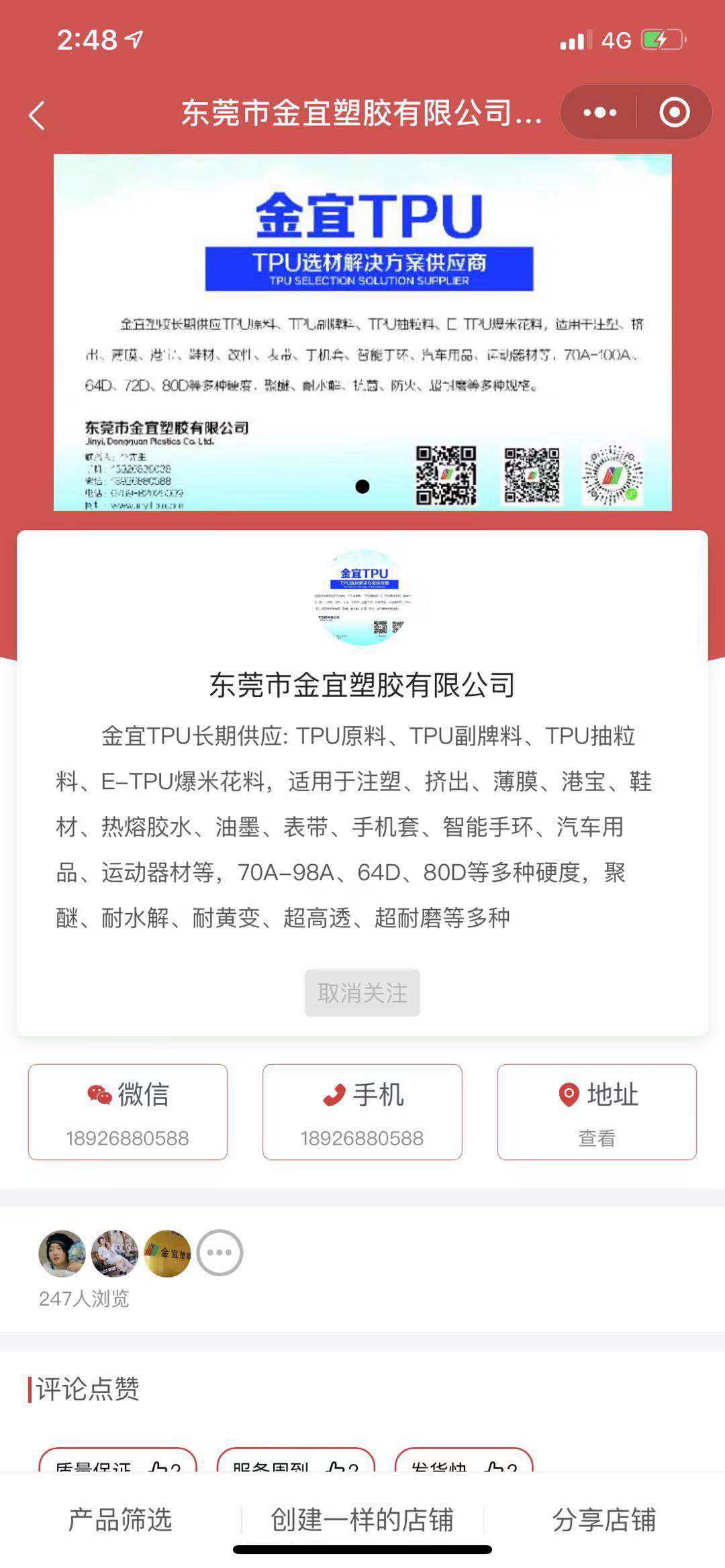The image size is (725, 1568).
Task: Open the 金宜TPU banner image
Action: (362, 332)
